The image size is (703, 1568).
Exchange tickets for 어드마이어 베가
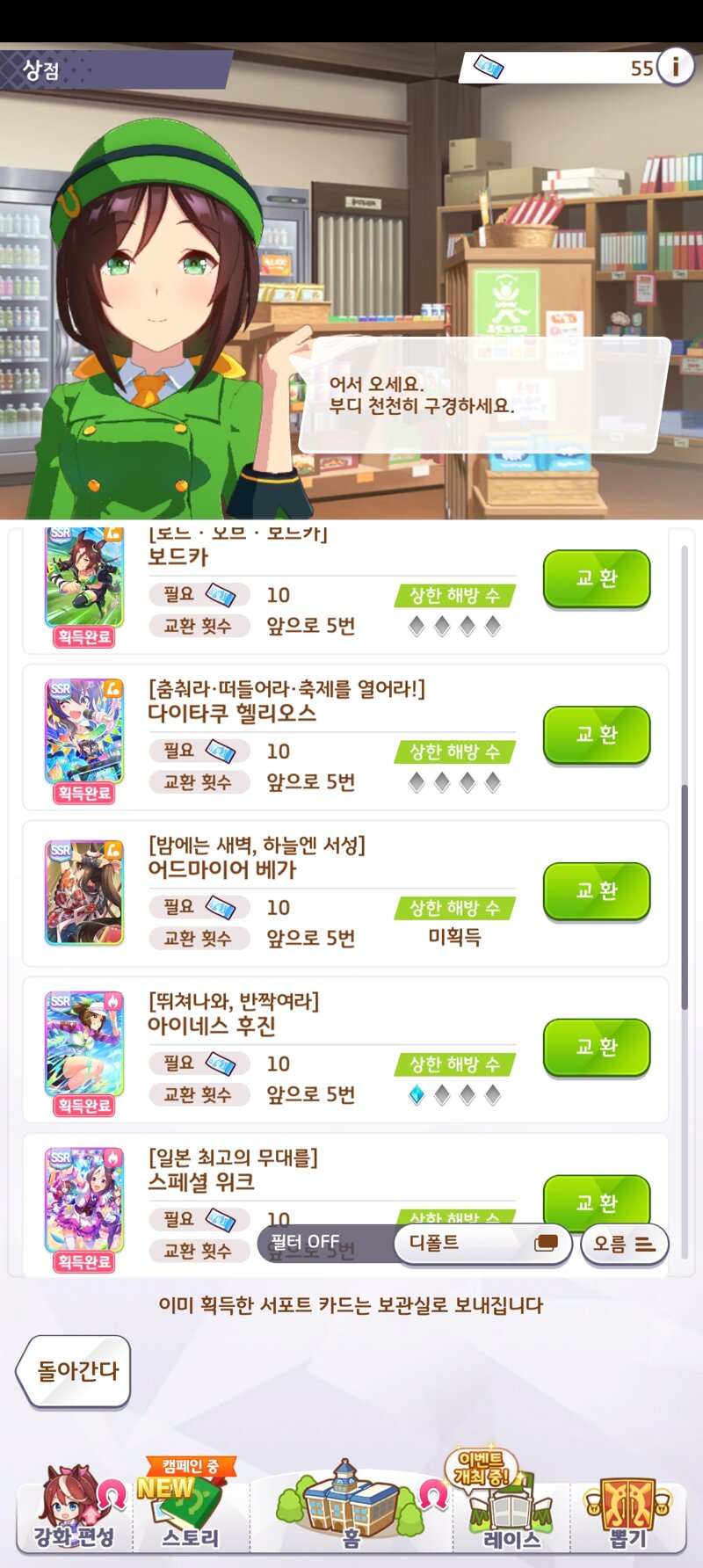point(596,891)
